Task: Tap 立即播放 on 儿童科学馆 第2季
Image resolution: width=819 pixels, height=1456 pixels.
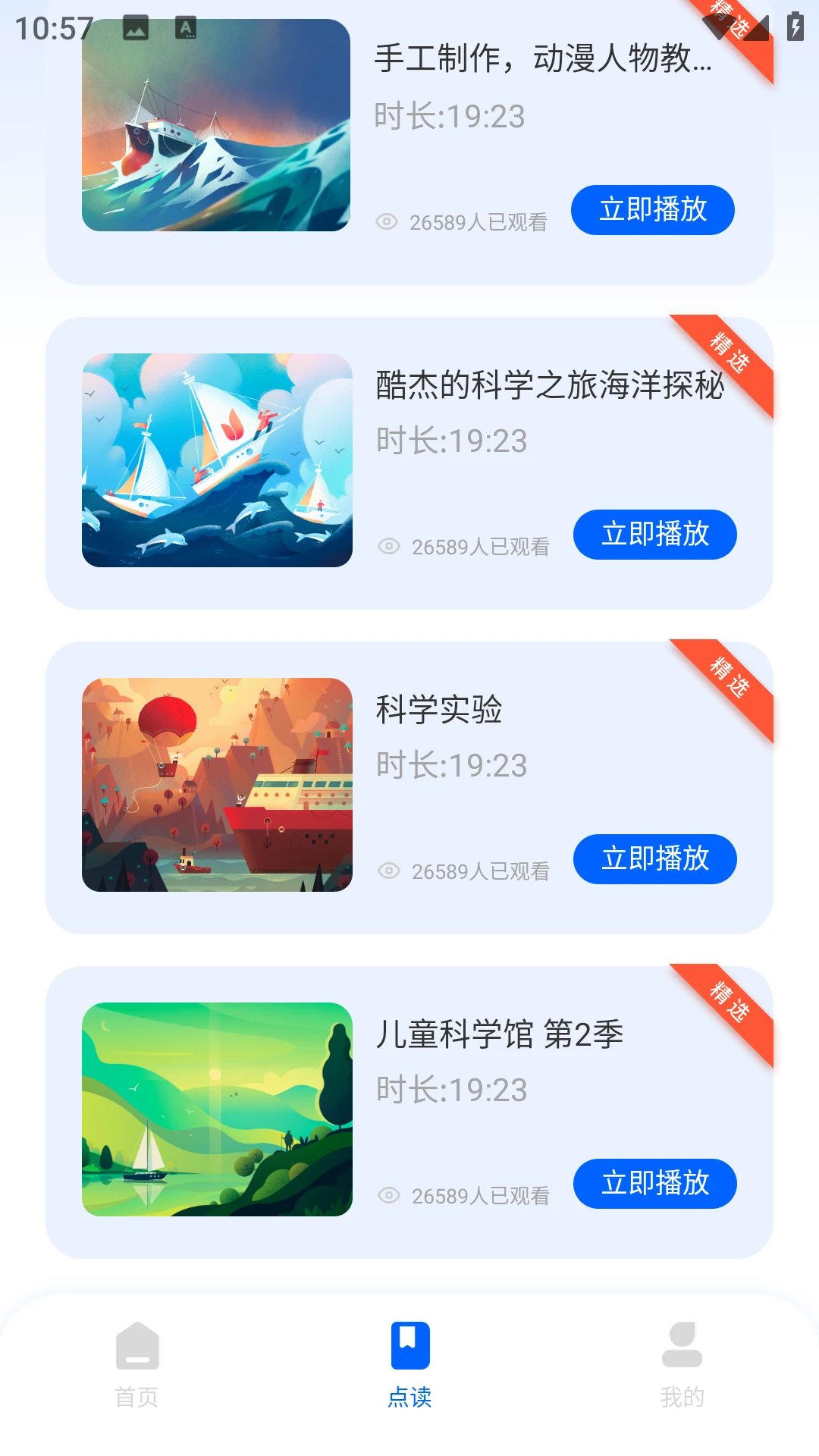Action: click(x=654, y=1183)
